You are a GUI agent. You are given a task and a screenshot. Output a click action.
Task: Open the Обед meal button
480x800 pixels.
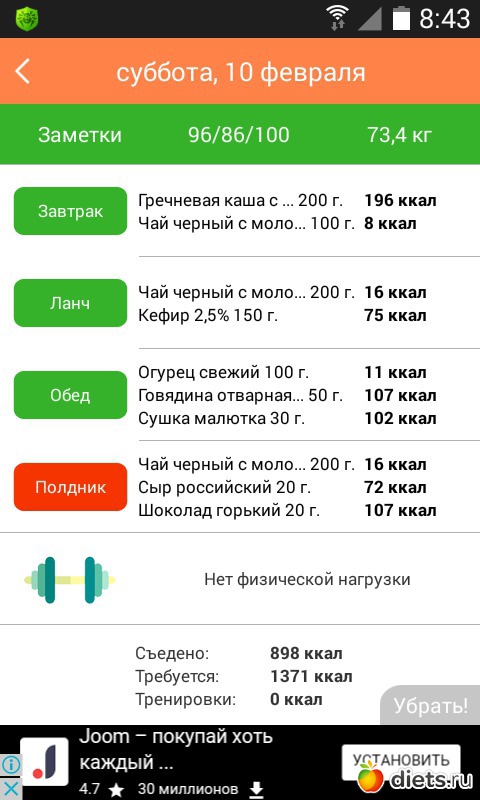click(x=70, y=395)
